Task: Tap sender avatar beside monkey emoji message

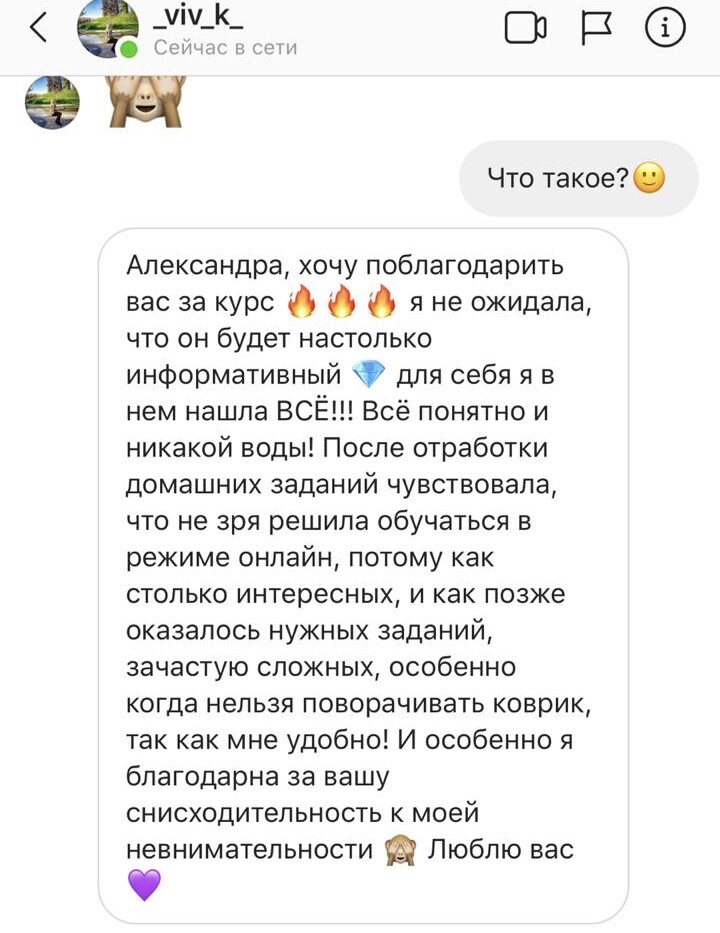Action: 51,102
